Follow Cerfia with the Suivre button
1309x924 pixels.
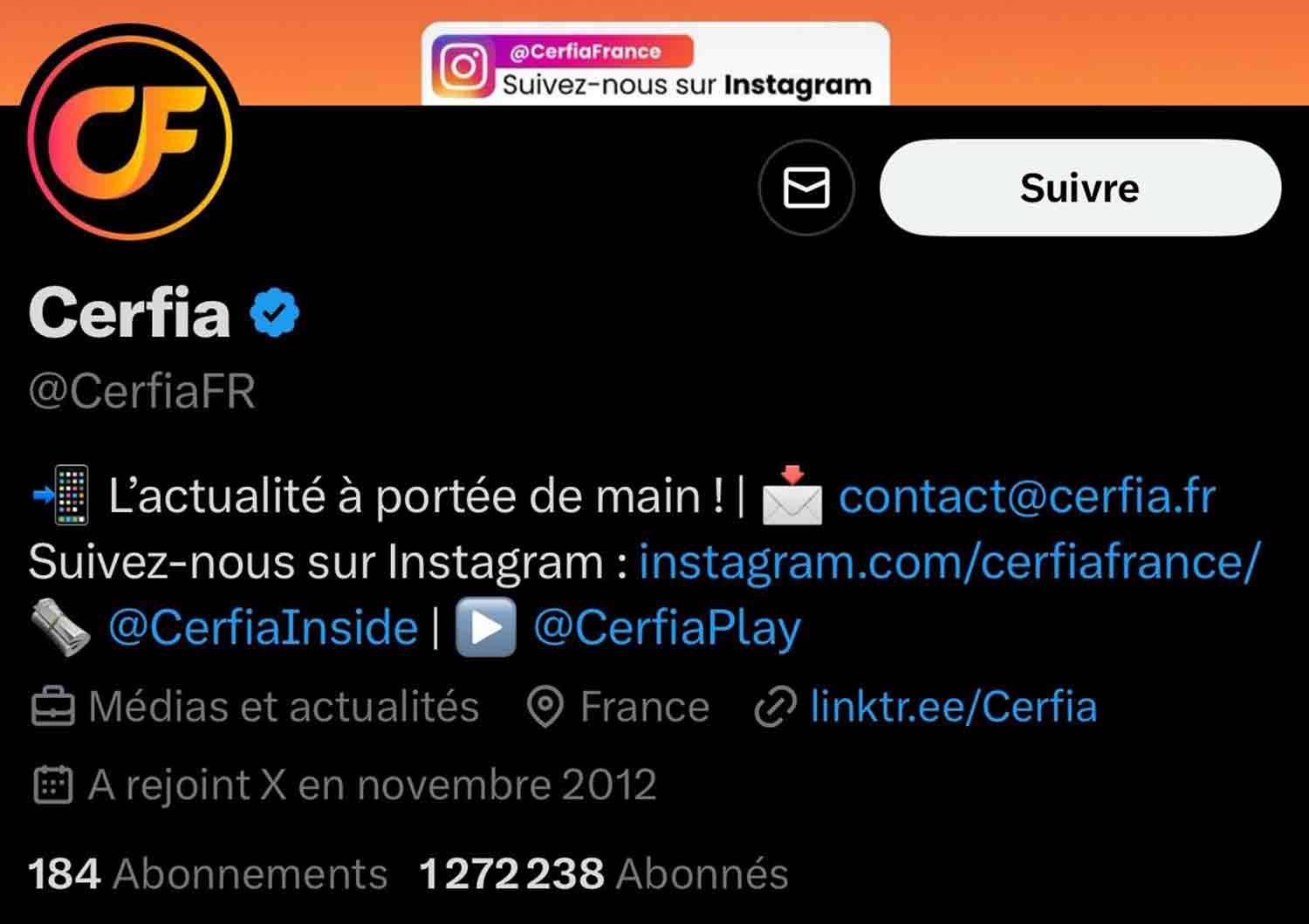click(1079, 188)
